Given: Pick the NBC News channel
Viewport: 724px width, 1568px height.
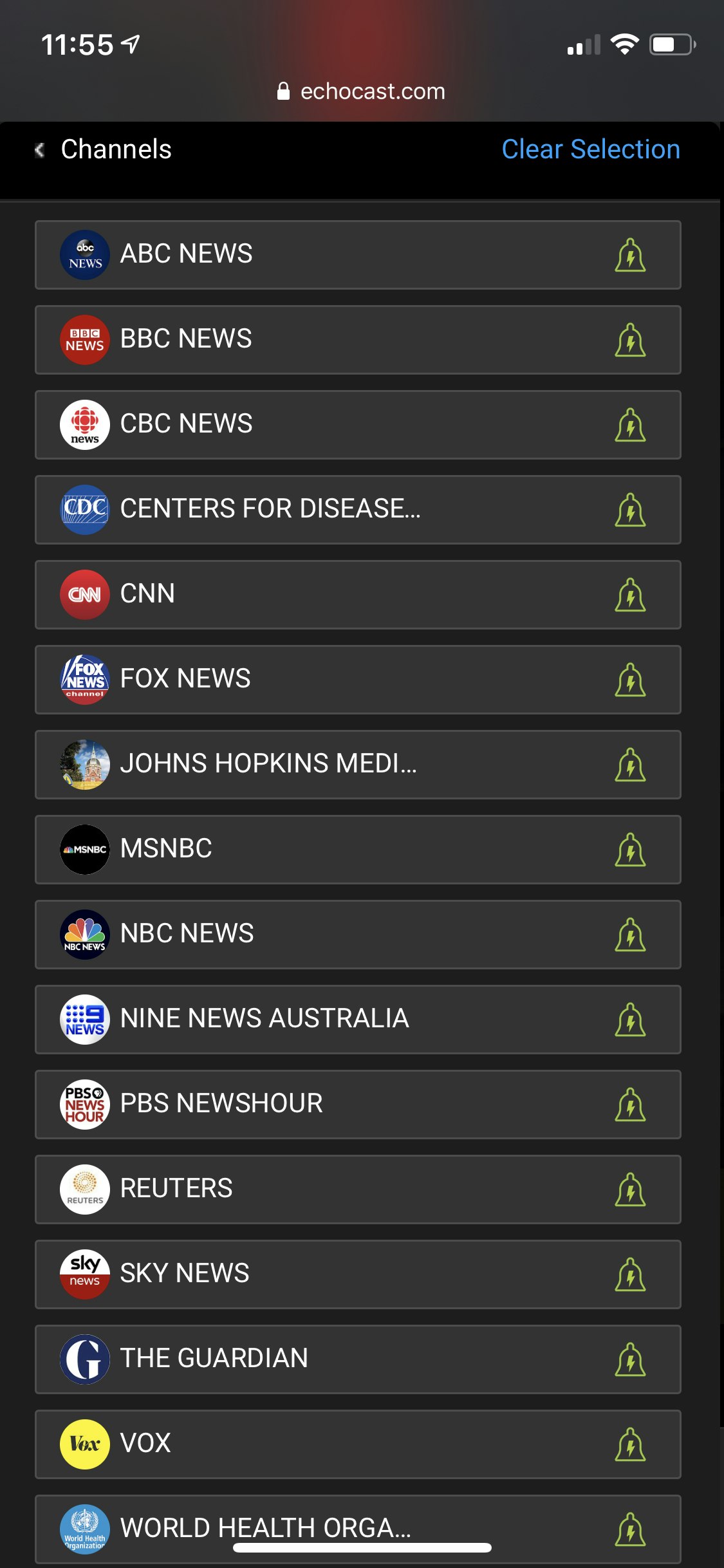Looking at the screenshot, I should click(187, 934).
